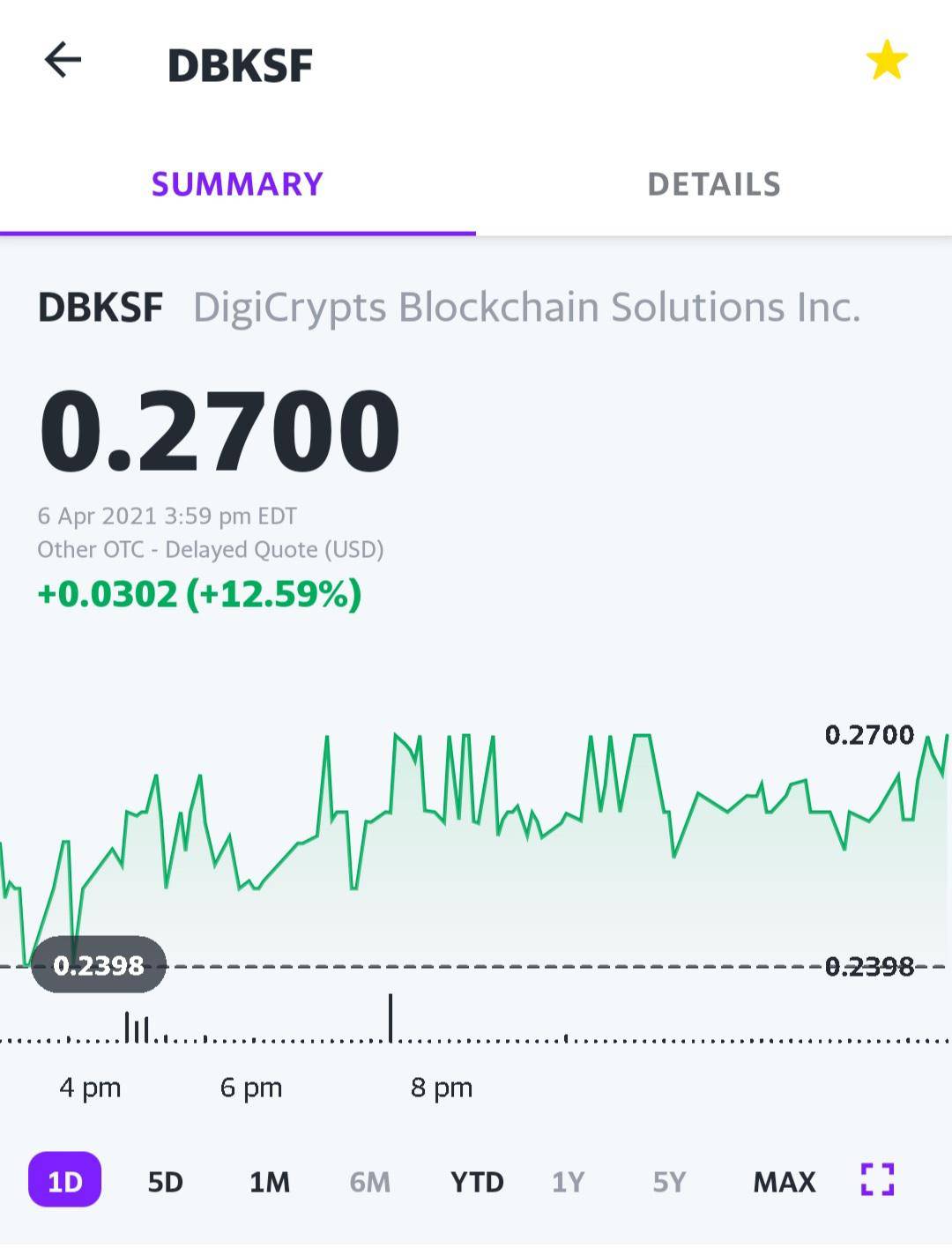Screen dimensions: 952x1248
Task: Stay on the SUMMARY tab
Action: coord(237,183)
